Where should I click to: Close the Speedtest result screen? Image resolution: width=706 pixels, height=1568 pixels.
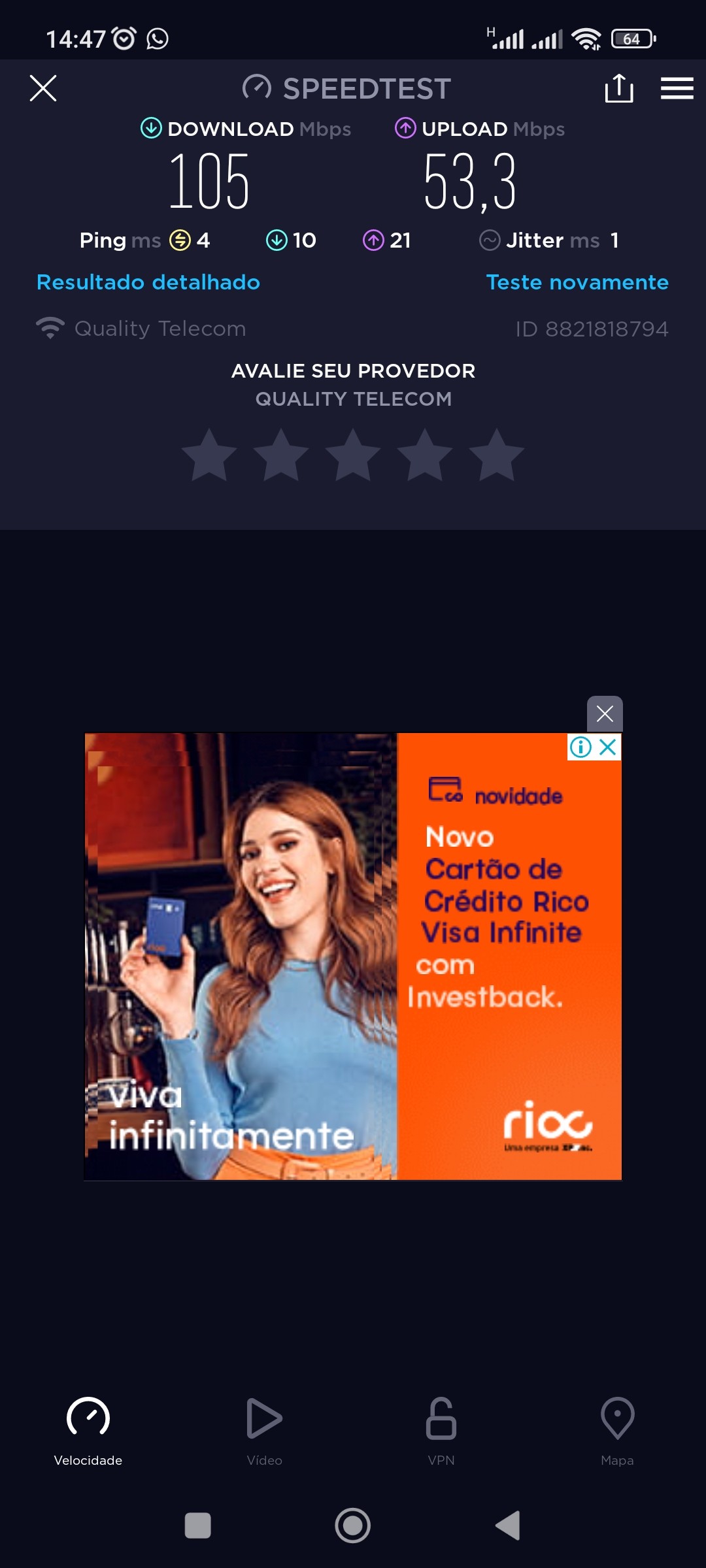[x=43, y=88]
